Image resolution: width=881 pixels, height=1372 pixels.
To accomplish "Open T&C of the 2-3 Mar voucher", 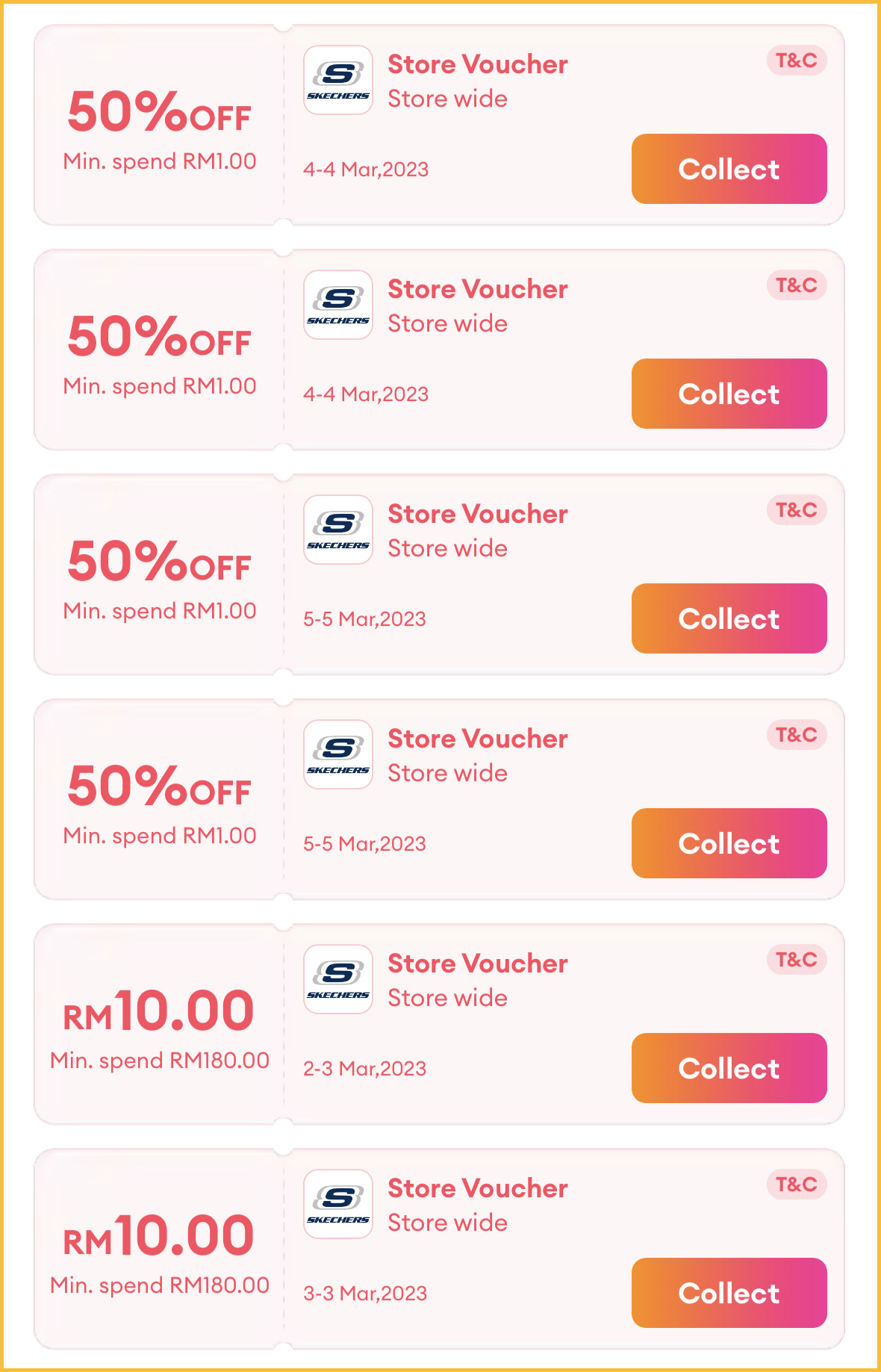I will 796,960.
